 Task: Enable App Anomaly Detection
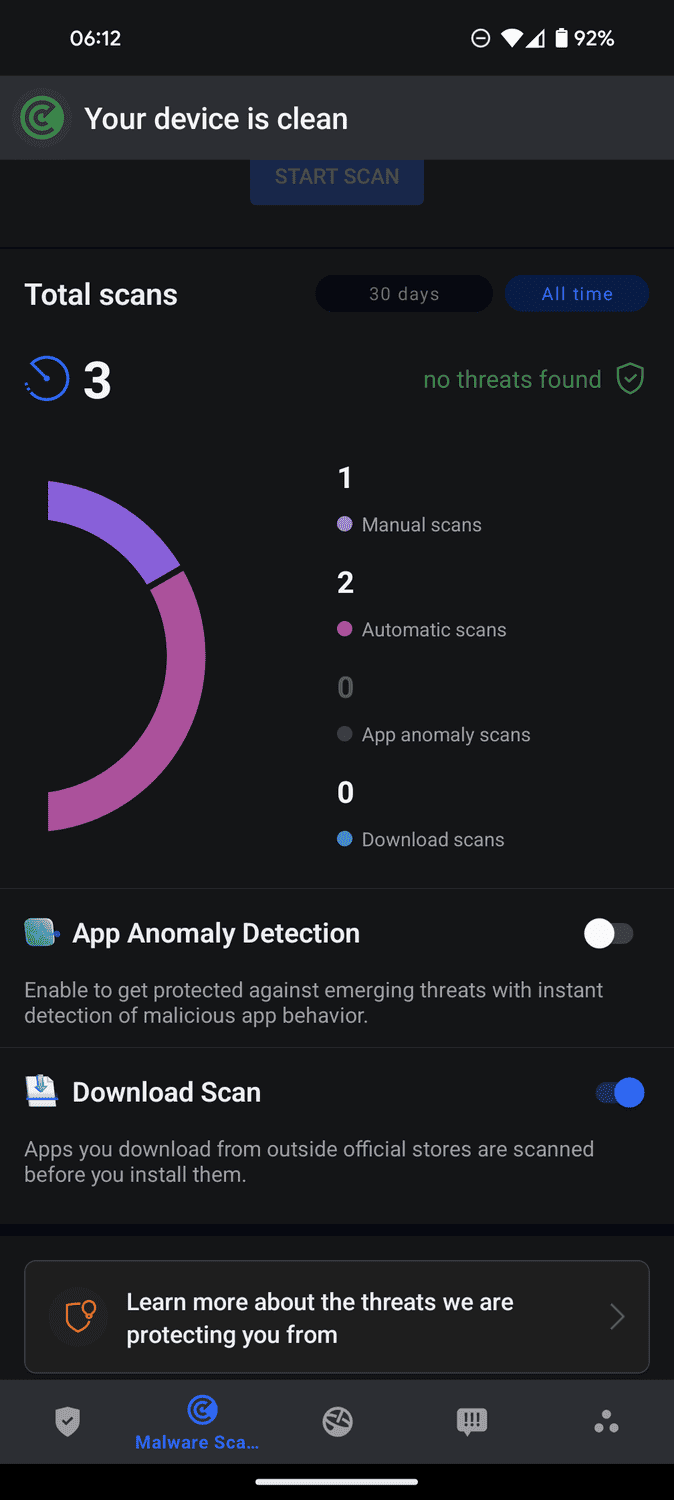pos(609,934)
